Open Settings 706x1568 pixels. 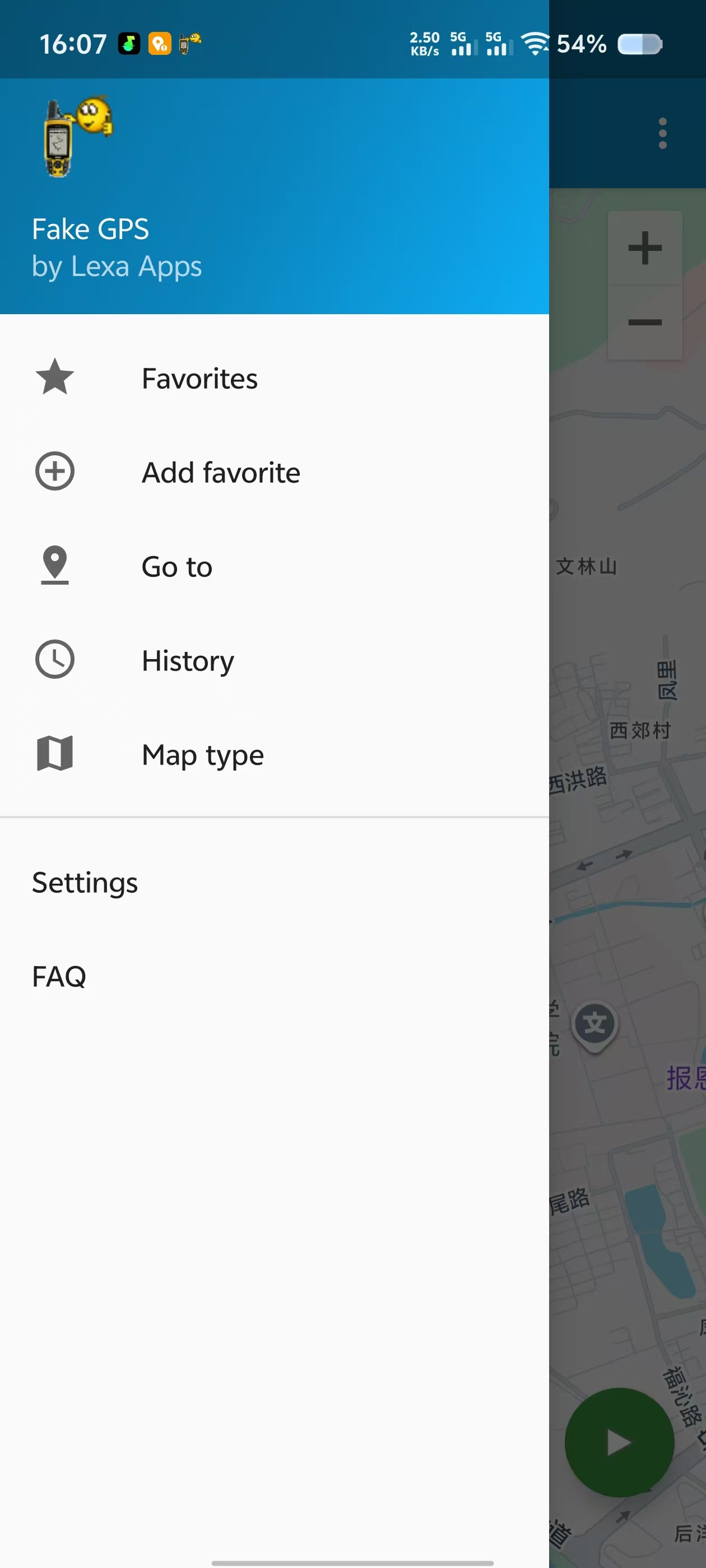point(274,882)
